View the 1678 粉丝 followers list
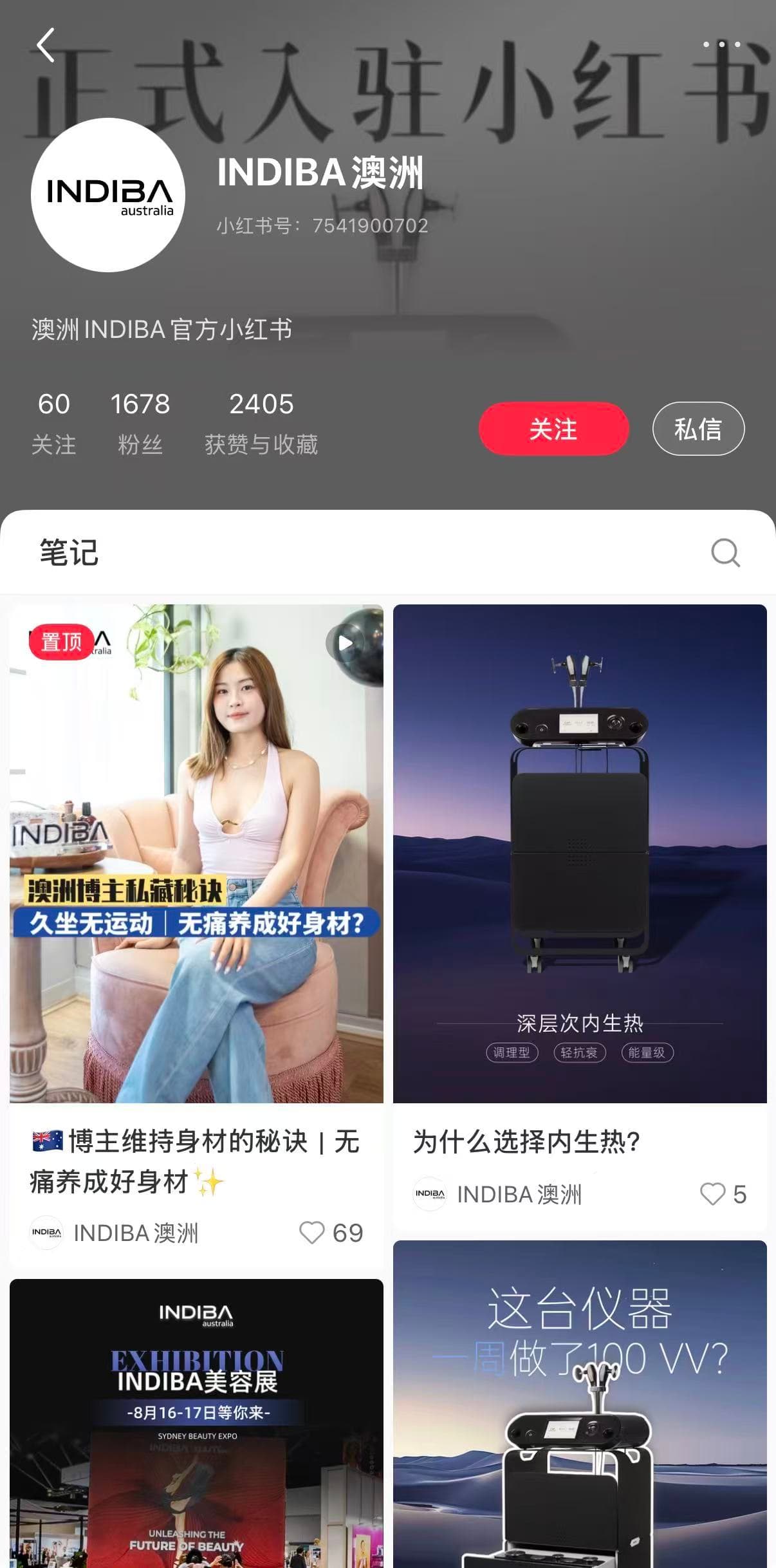The height and width of the screenshot is (1568, 776). [140, 422]
